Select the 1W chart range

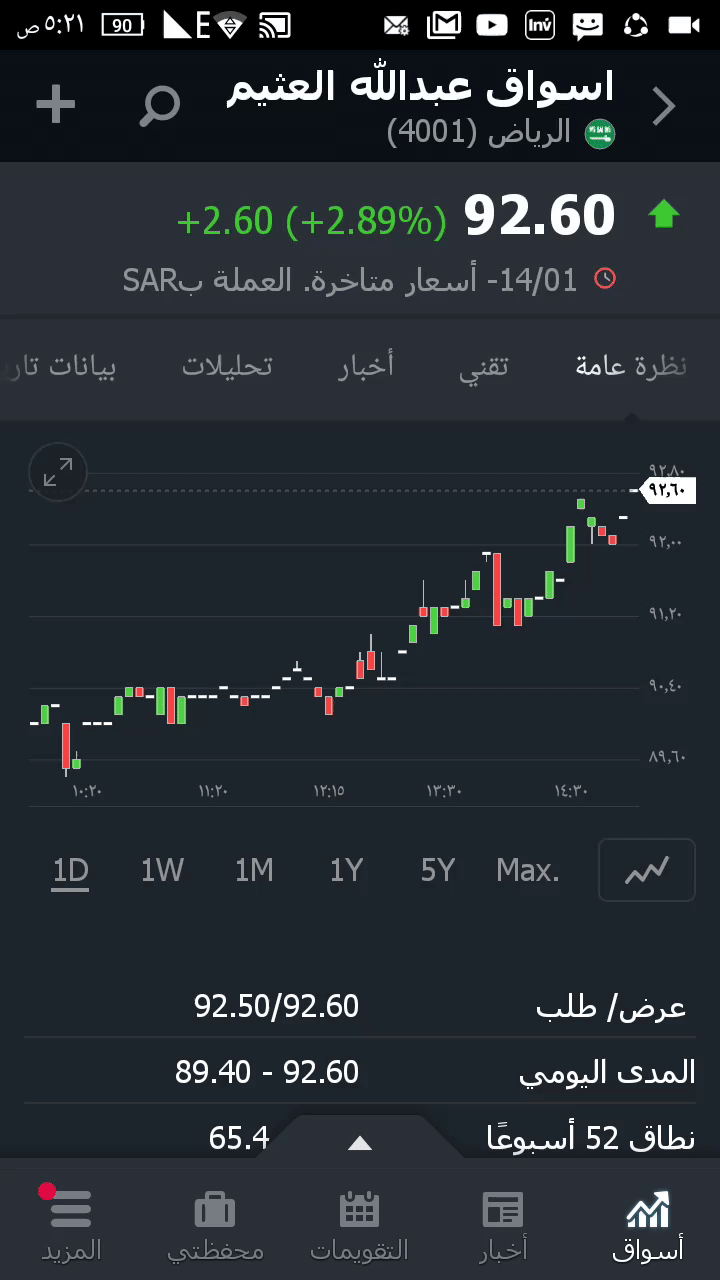click(162, 871)
